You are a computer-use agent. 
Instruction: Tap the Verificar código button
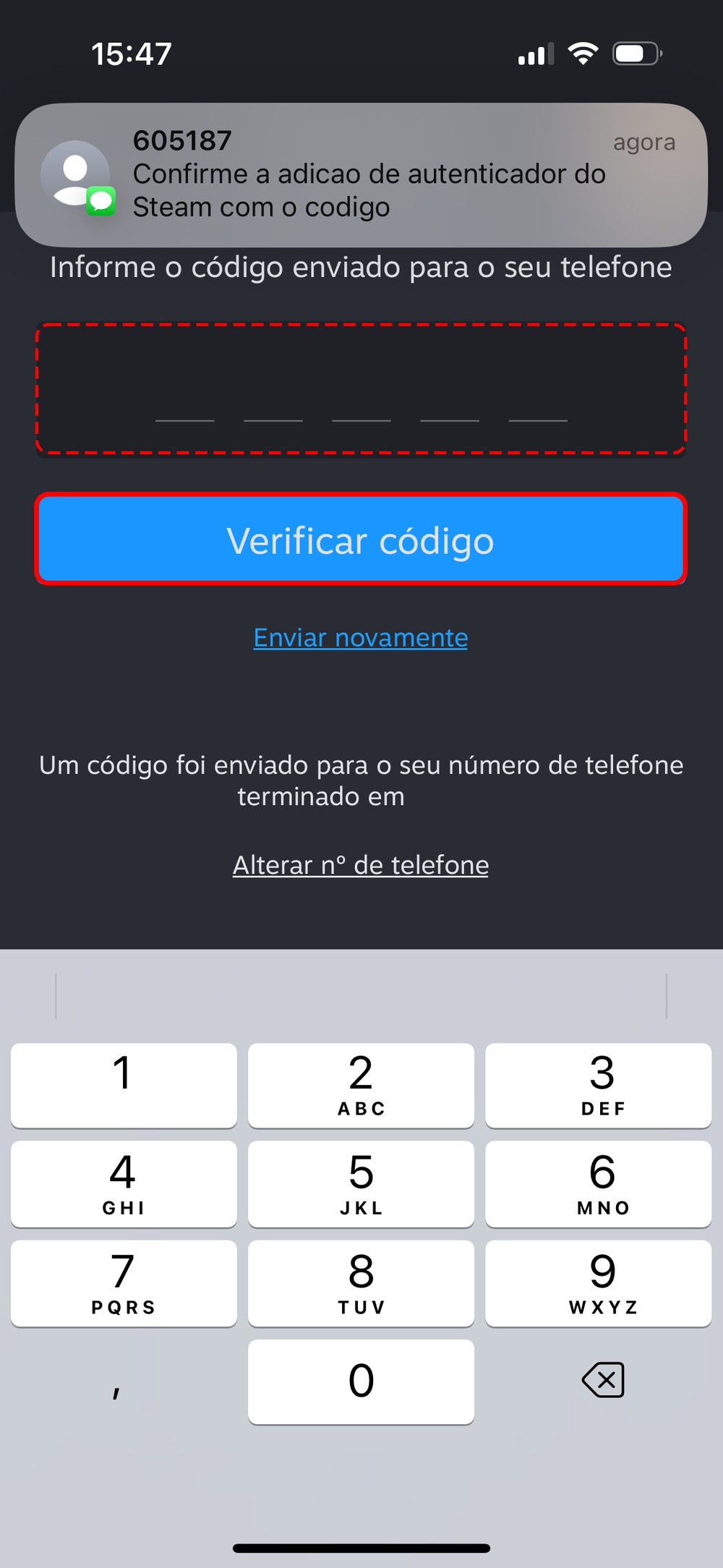click(x=361, y=540)
